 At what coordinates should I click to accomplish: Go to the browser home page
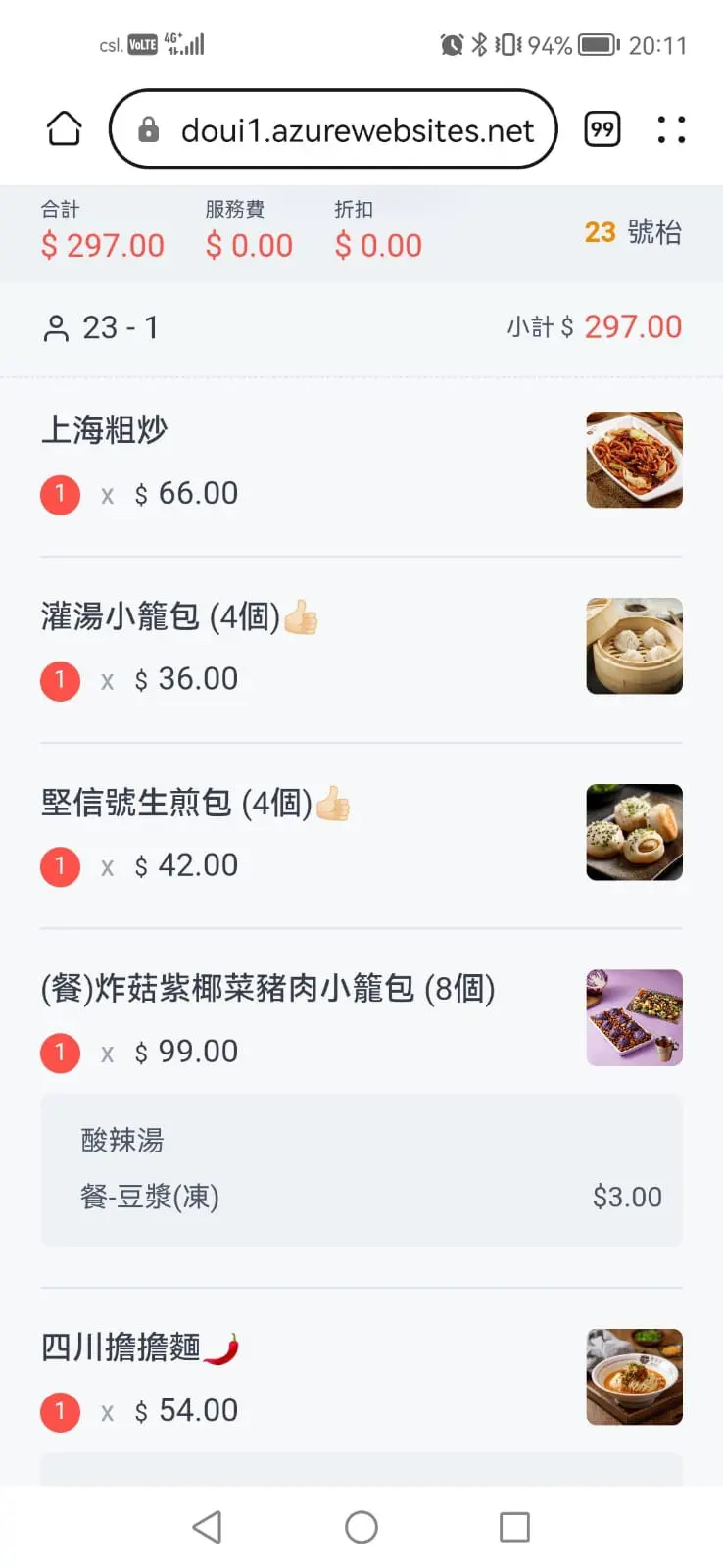pyautogui.click(x=65, y=129)
